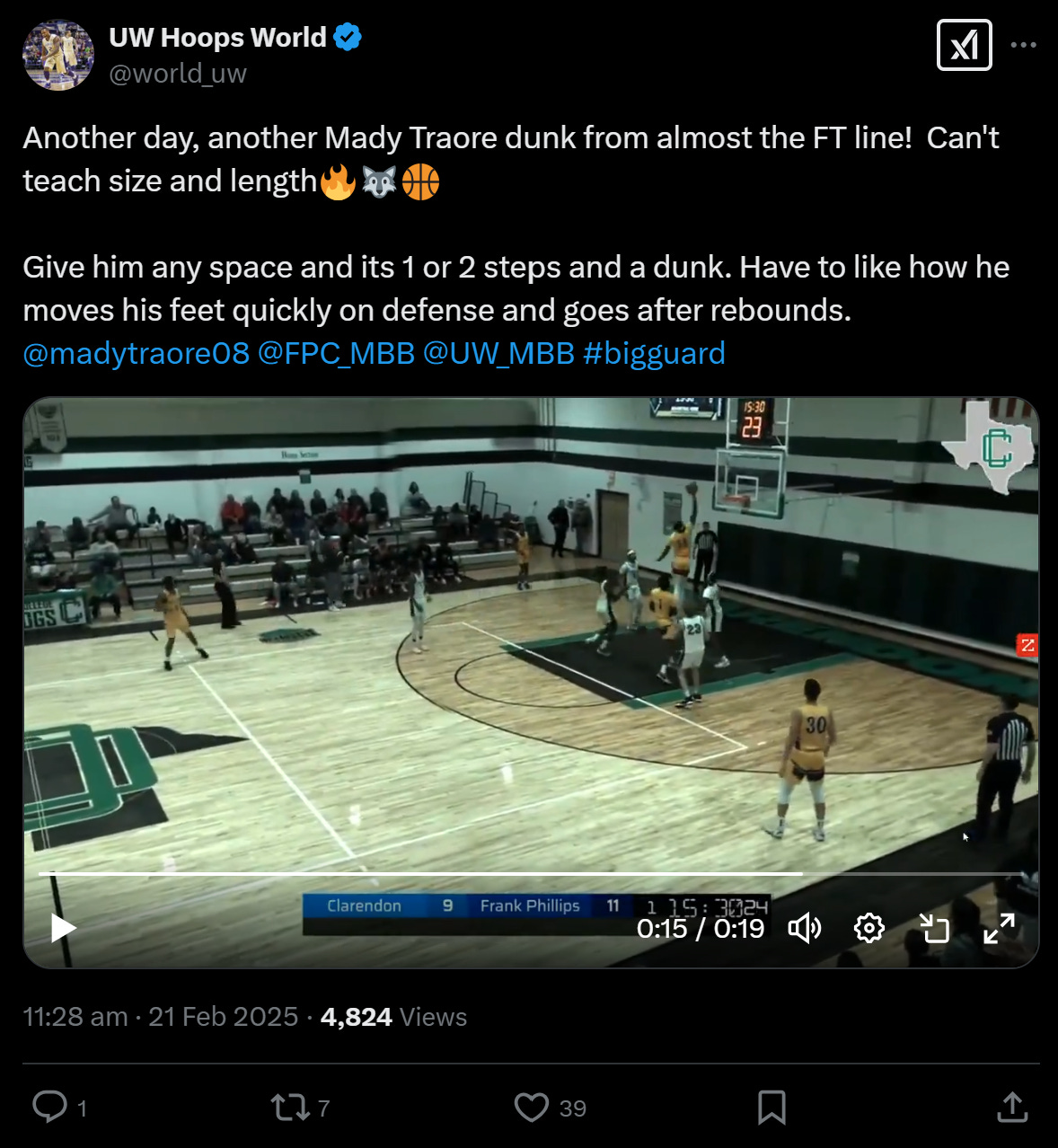
Task: Open the #bigguard hashtag
Action: [654, 354]
